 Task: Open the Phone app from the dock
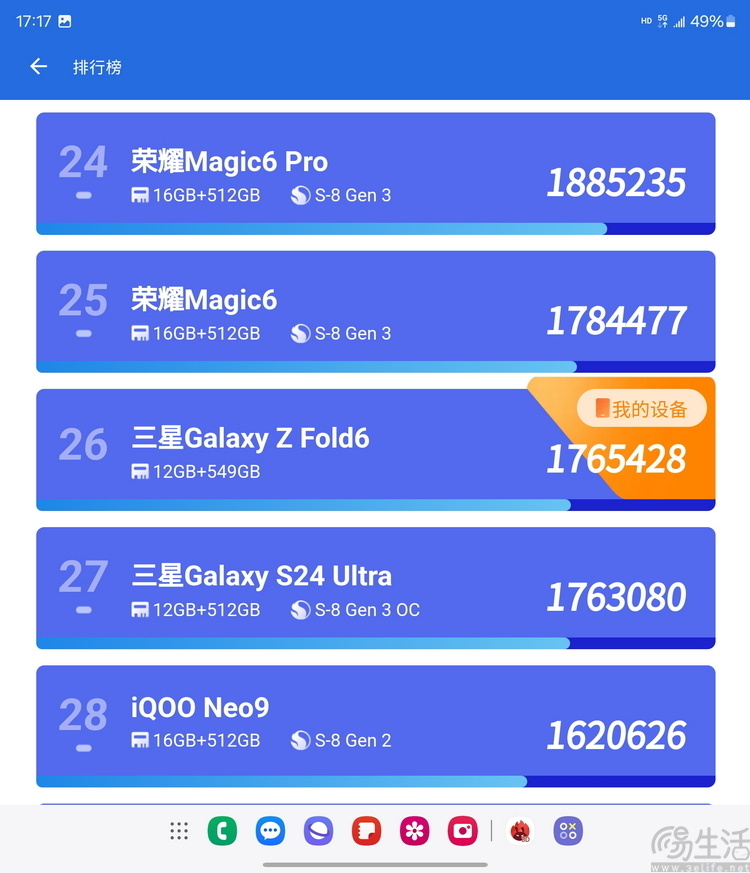[x=222, y=831]
